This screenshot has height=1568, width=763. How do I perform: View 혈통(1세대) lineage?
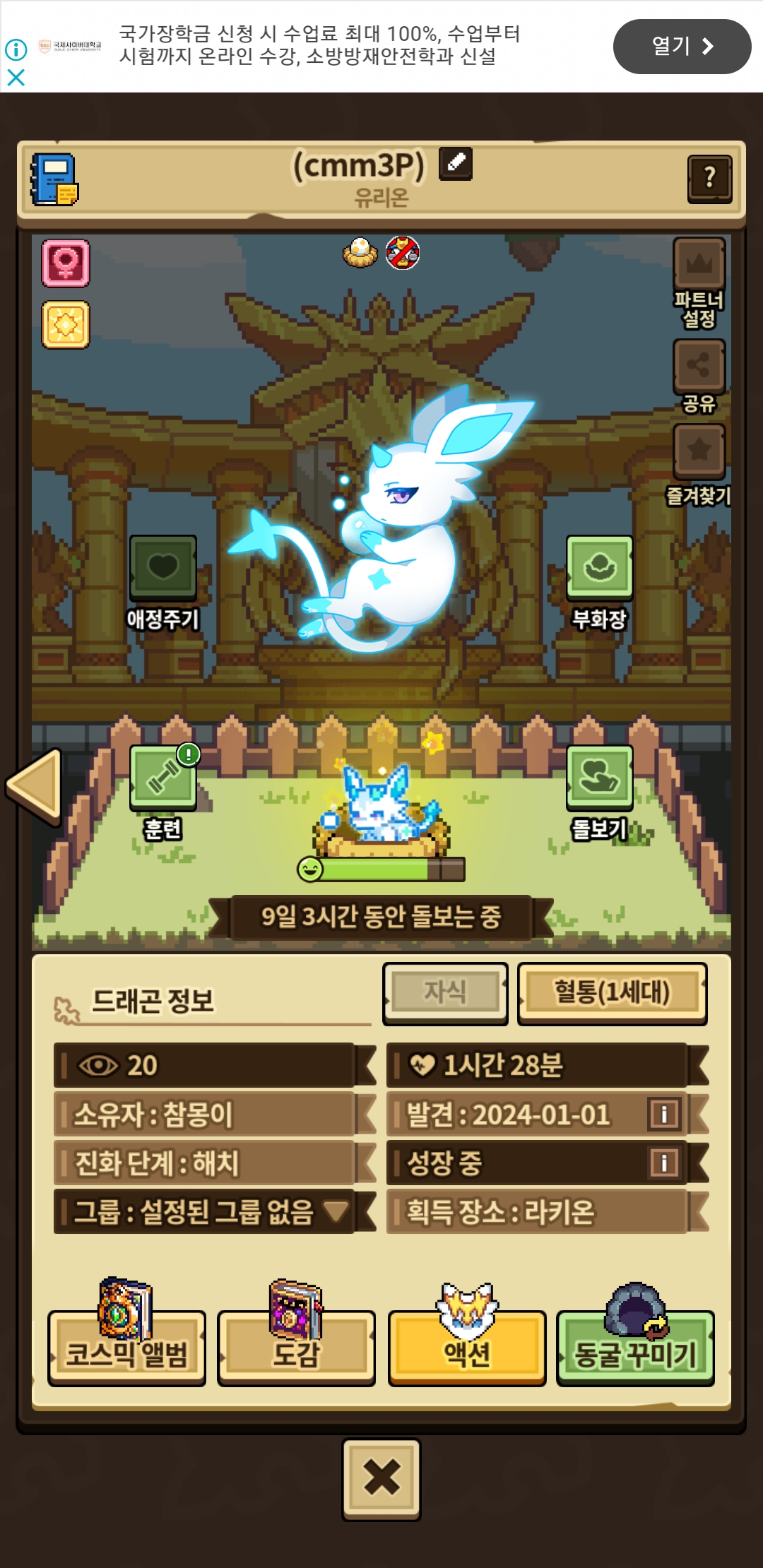[612, 992]
